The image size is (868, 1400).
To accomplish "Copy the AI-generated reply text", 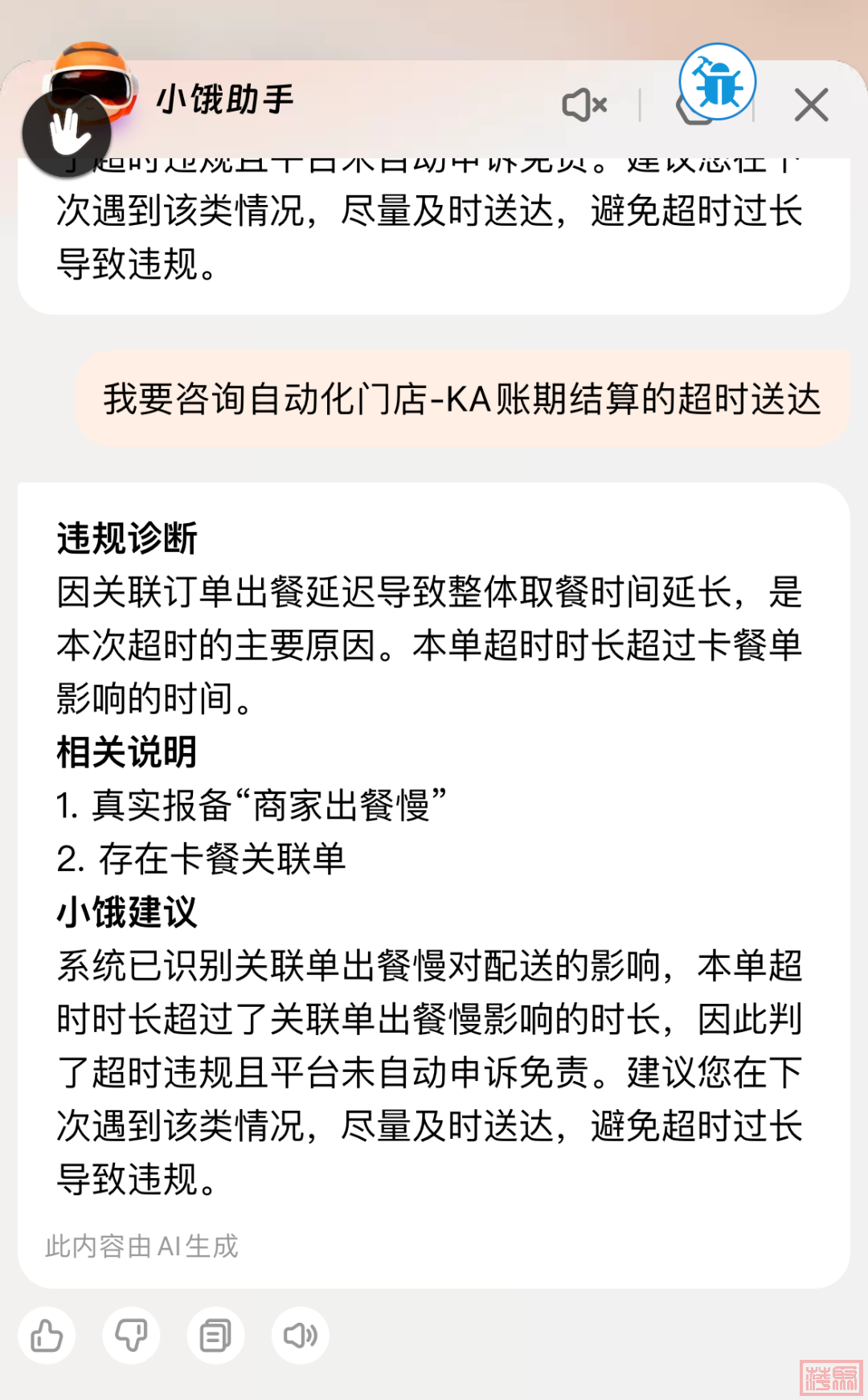I will coord(215,1336).
